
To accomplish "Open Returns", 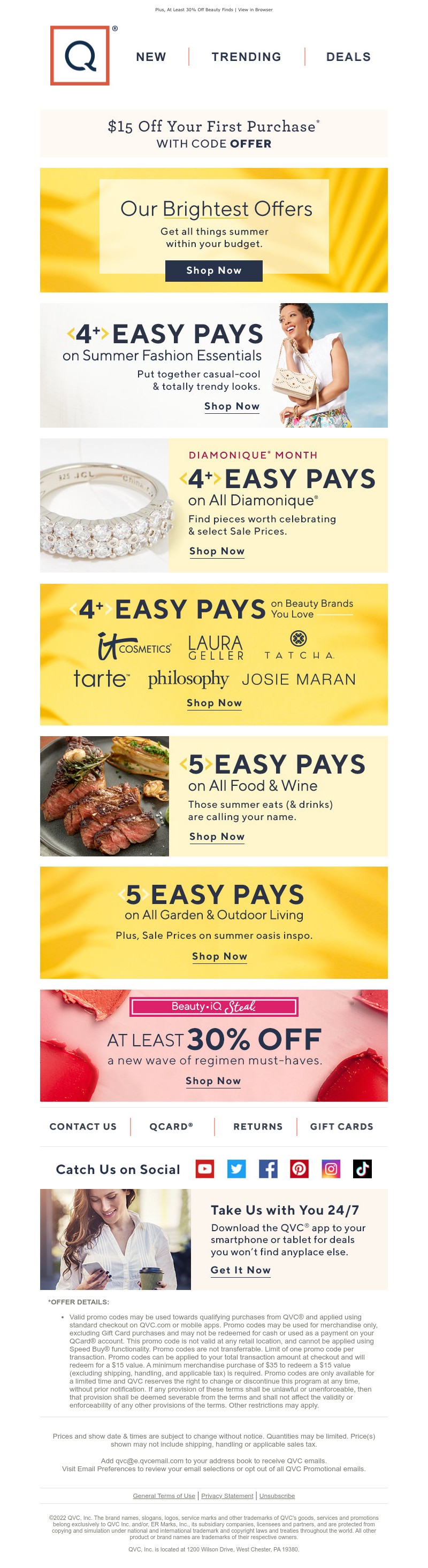I will (x=257, y=1126).
